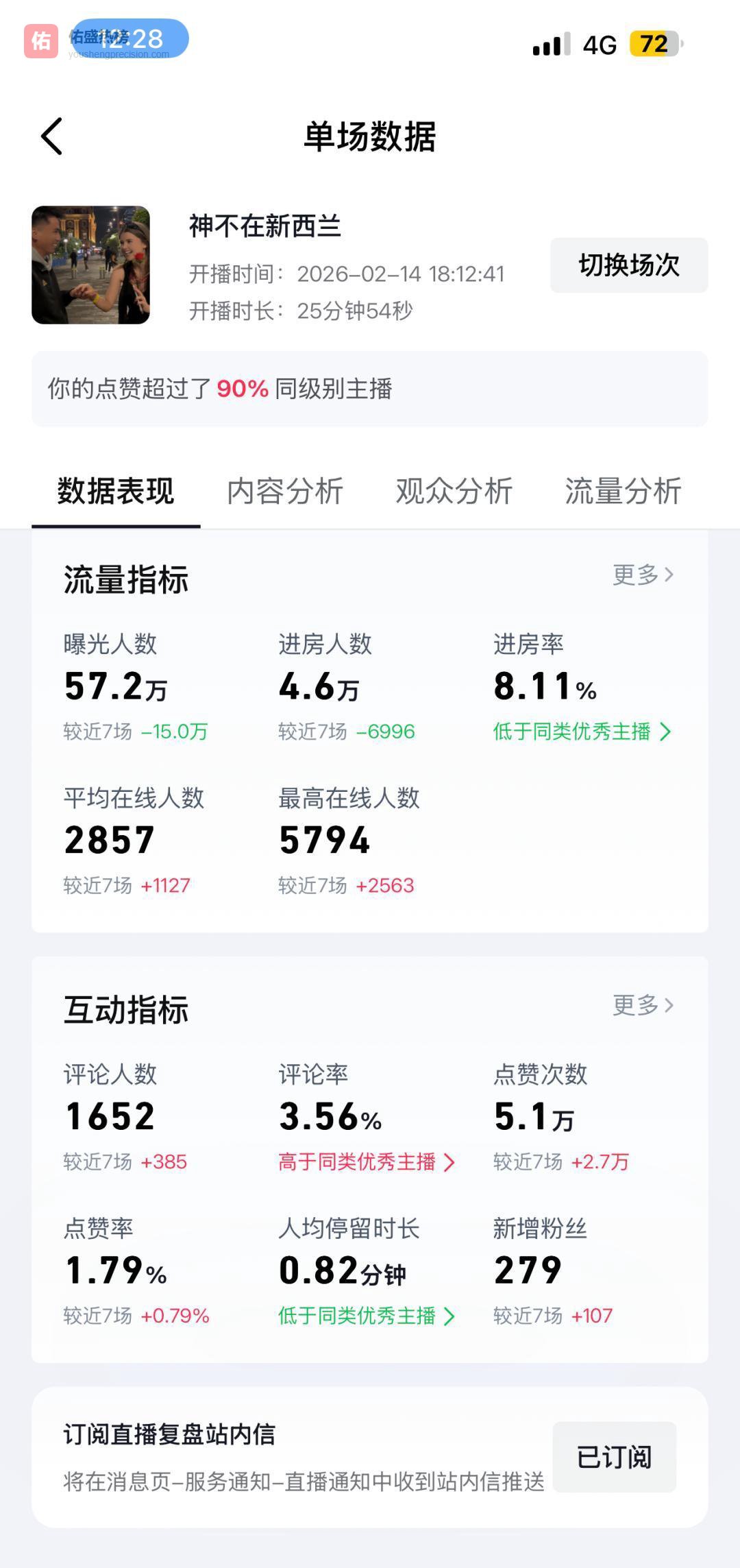The width and height of the screenshot is (740, 1568).
Task: Open 低于同类优秀主播 under 人均停留时长
Action: click(x=366, y=1316)
